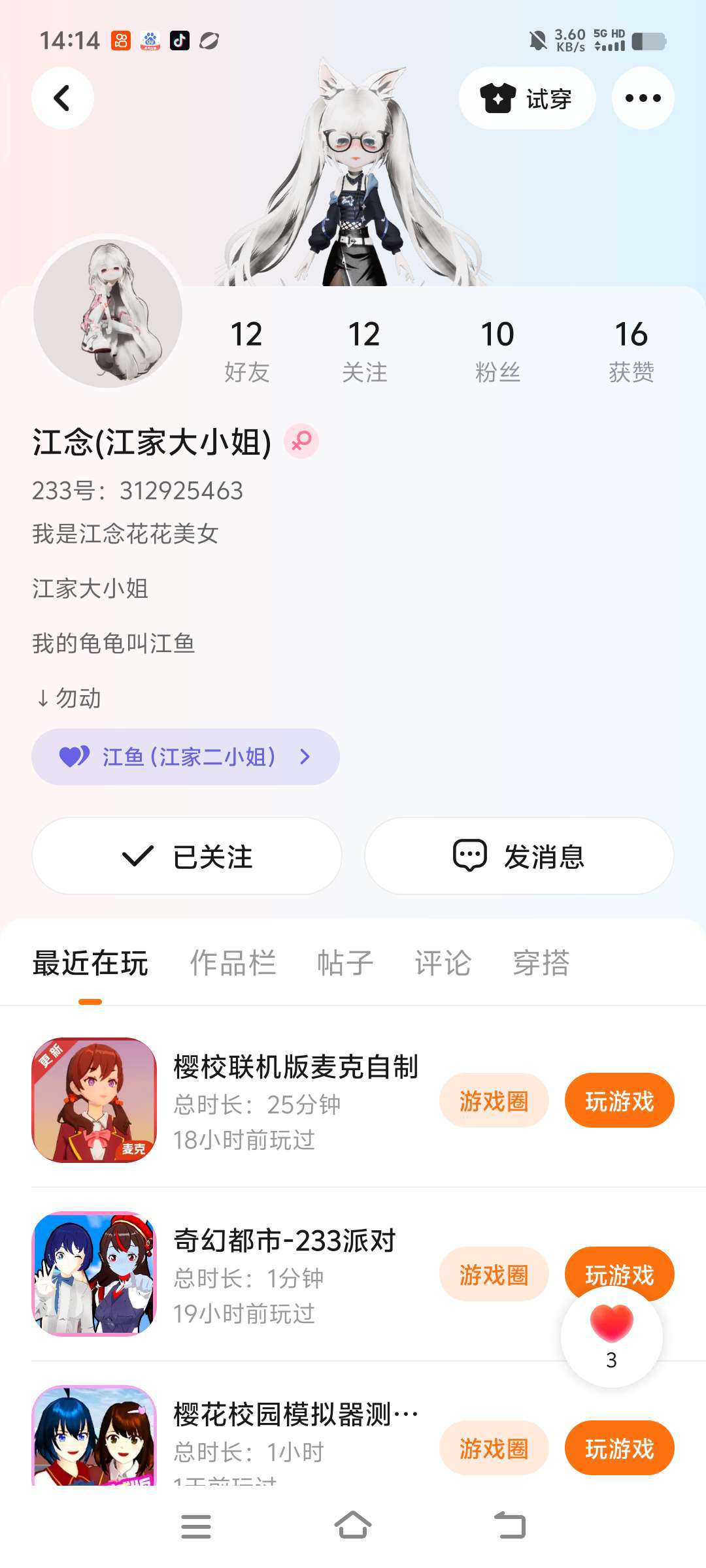
Task: View the 粉丝 fans list
Action: pos(497,351)
